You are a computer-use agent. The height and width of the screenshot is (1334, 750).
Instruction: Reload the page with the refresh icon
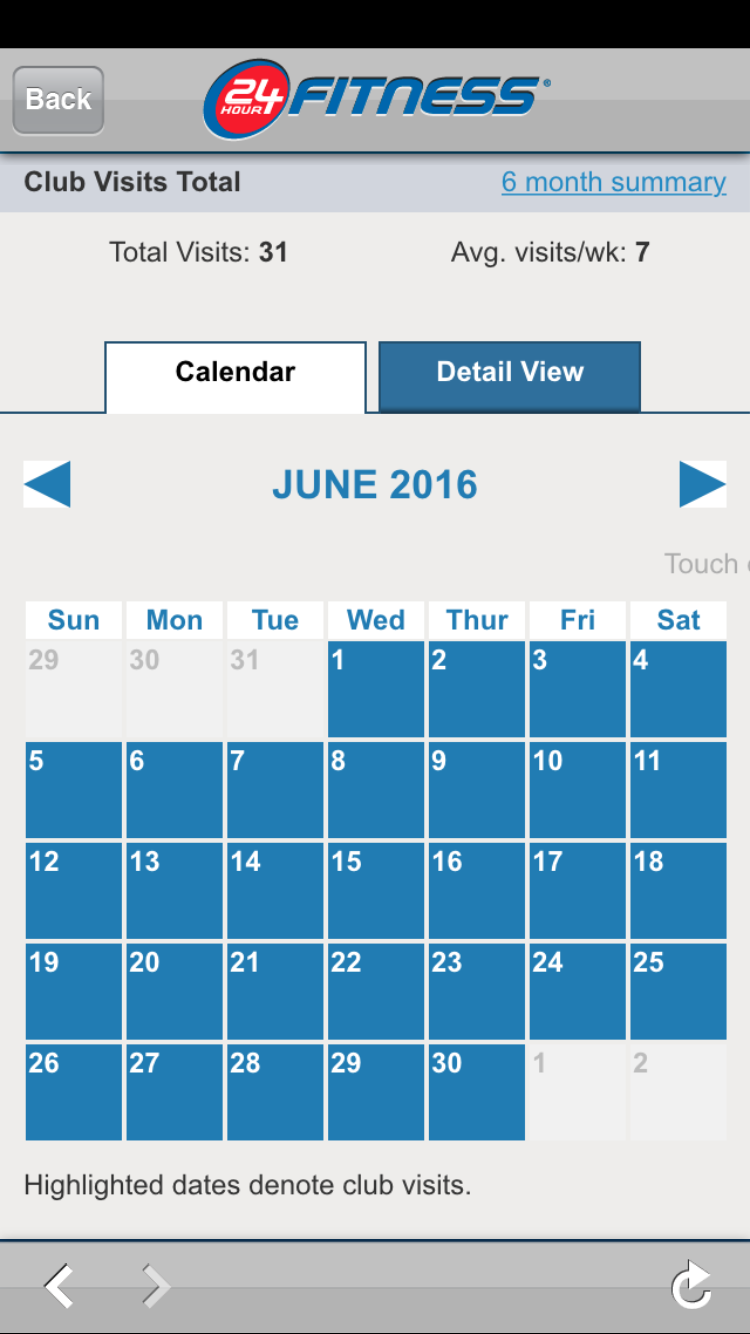tap(691, 1286)
